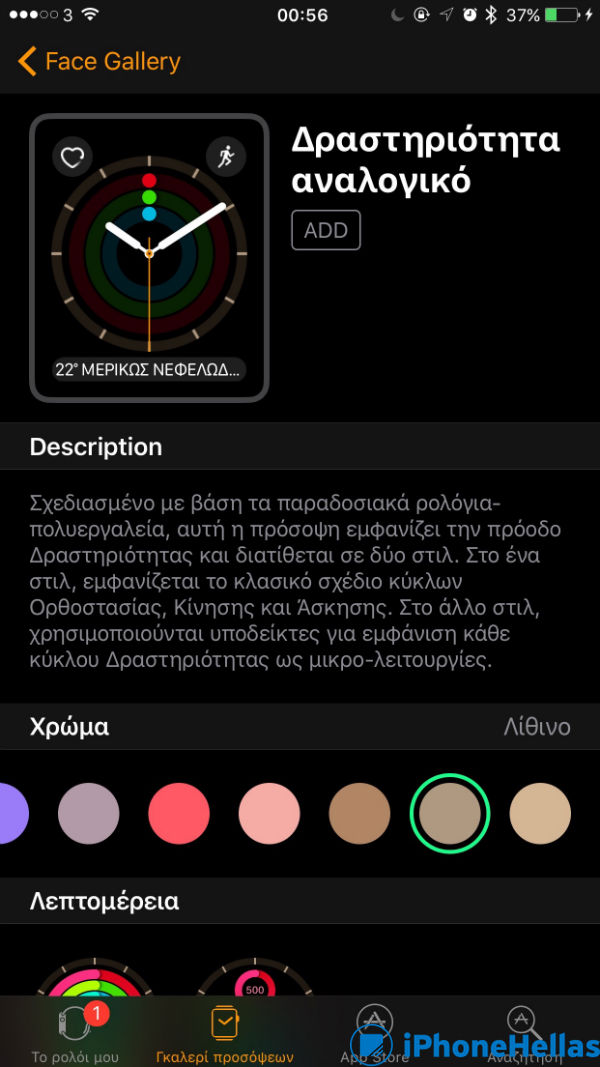Select the purple color swatch

pyautogui.click(x=10, y=814)
